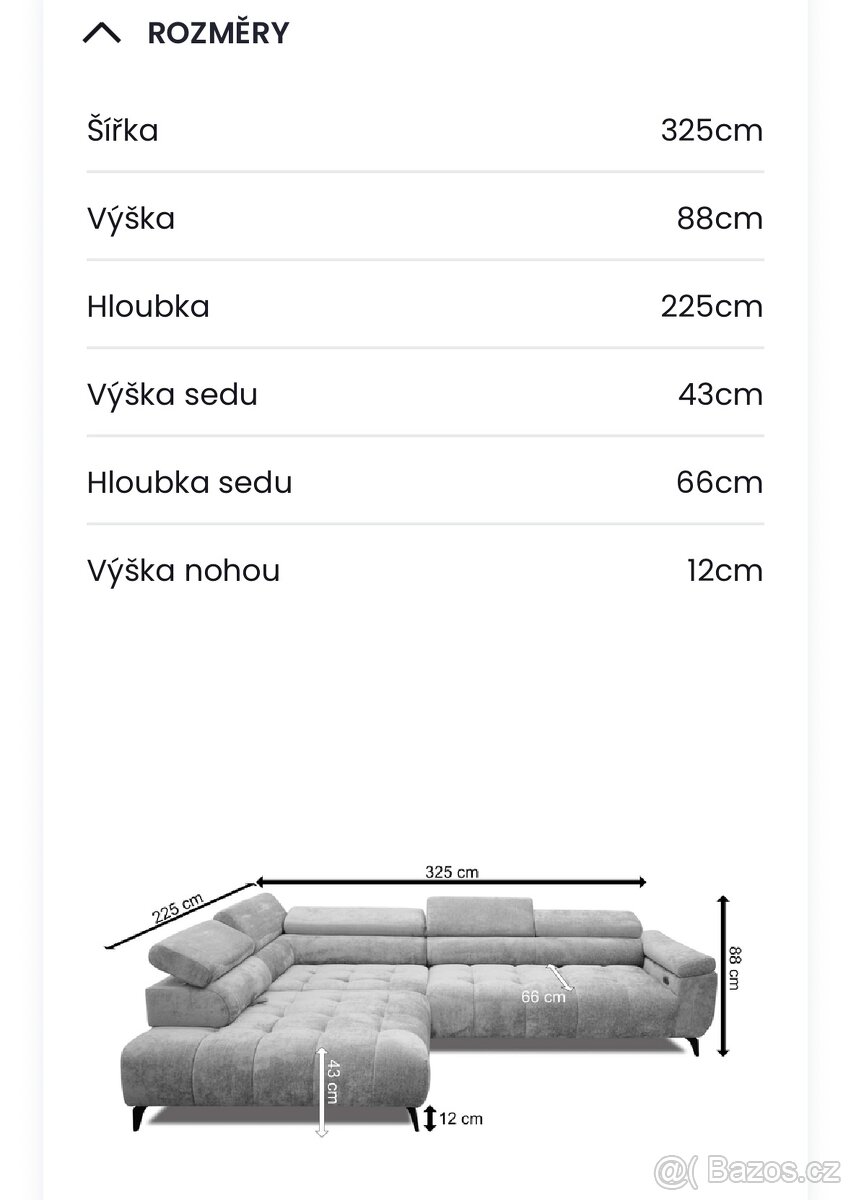Click the 43cm seat height value
Viewport: 851px width, 1200px height.
[725, 394]
